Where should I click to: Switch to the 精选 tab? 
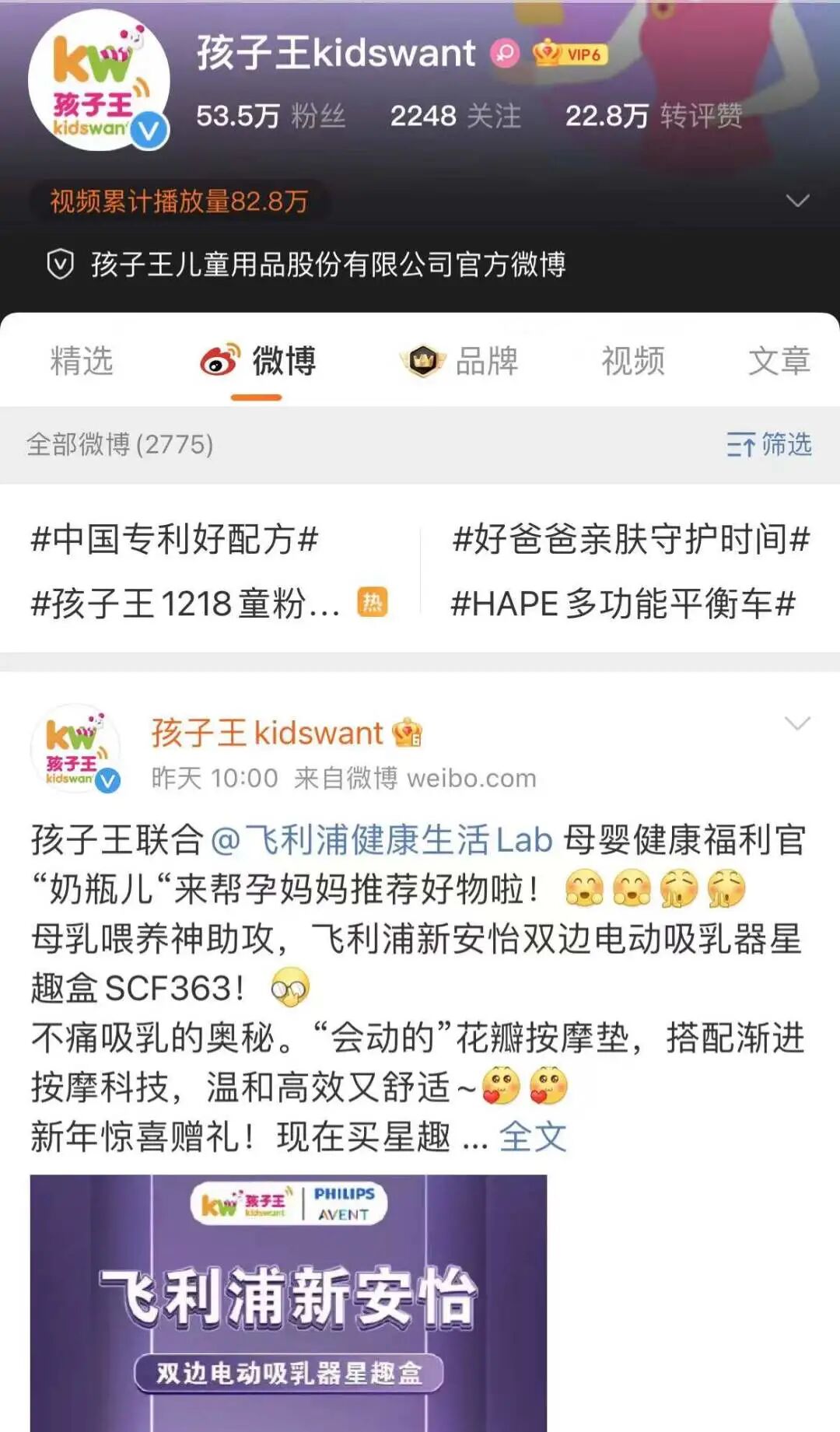coord(82,362)
